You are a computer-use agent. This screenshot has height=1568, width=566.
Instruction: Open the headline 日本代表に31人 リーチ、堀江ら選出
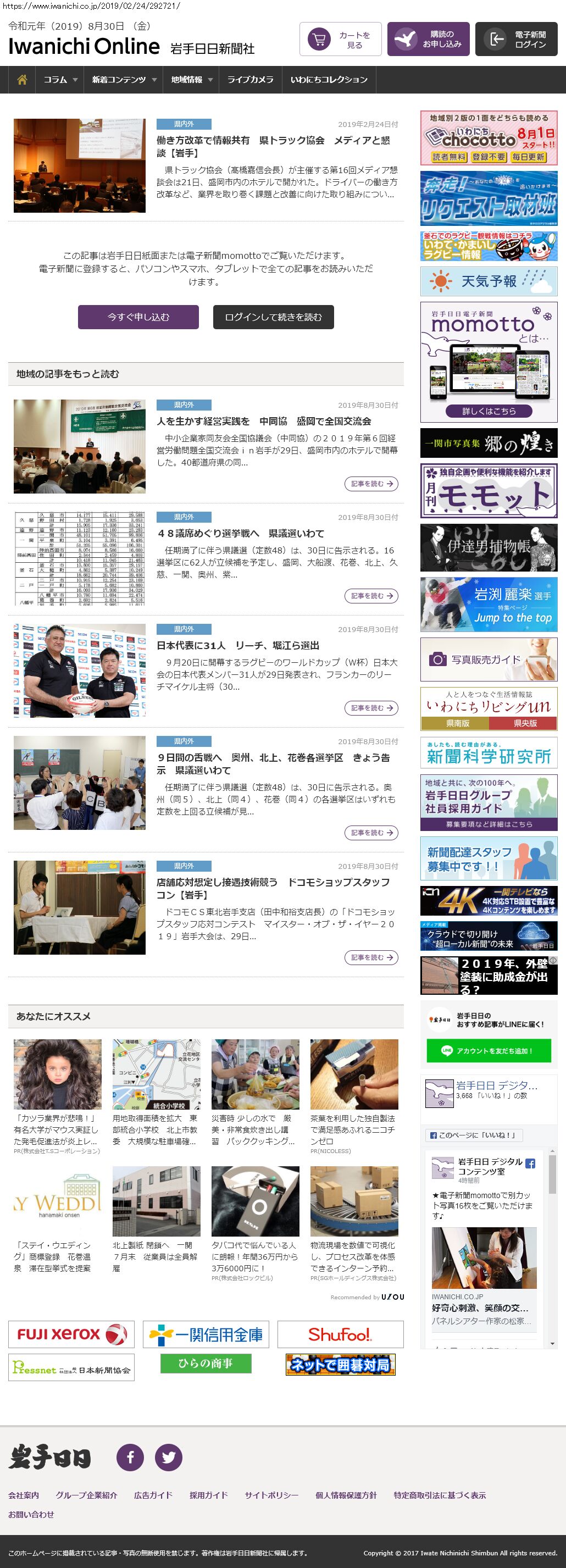[237, 645]
